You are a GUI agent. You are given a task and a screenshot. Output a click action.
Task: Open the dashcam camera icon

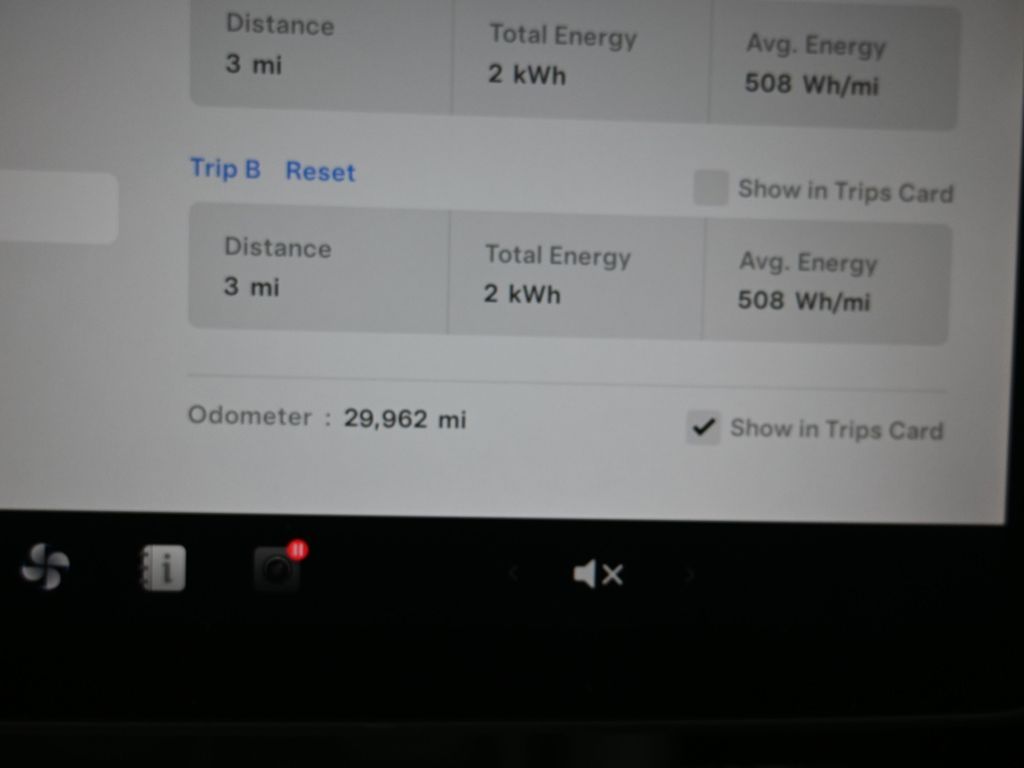pos(277,569)
